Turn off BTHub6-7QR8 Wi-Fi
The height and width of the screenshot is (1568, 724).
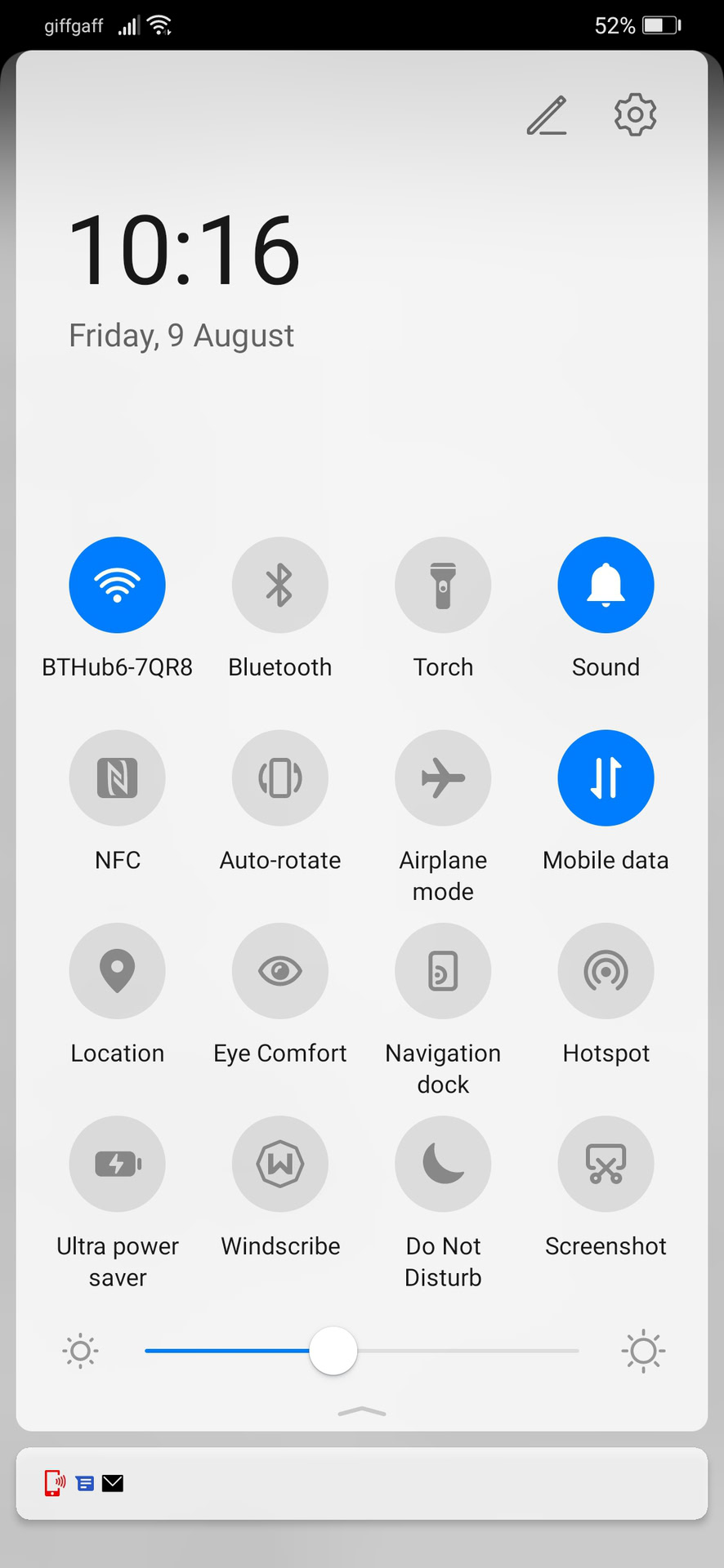[x=117, y=585]
